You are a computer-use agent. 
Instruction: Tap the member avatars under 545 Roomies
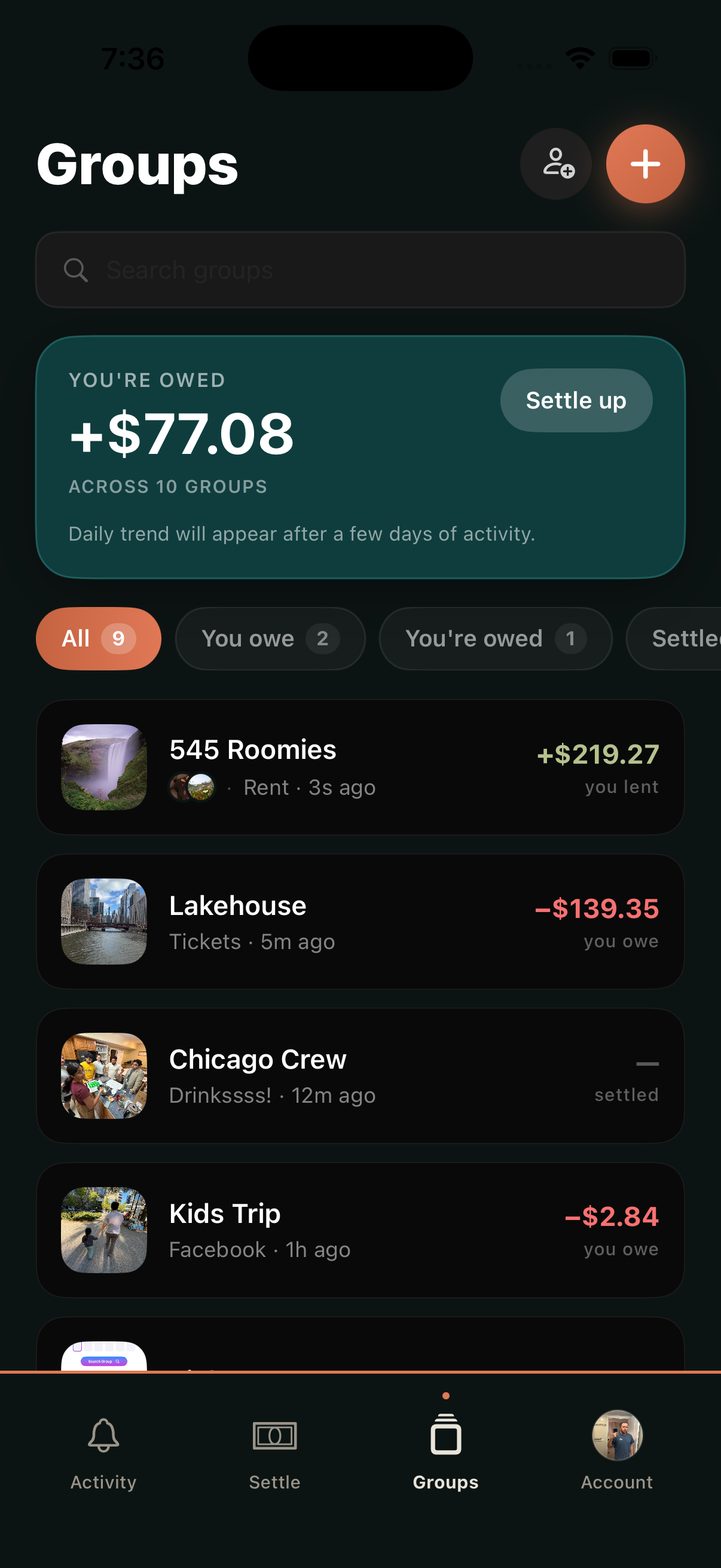pyautogui.click(x=191, y=786)
